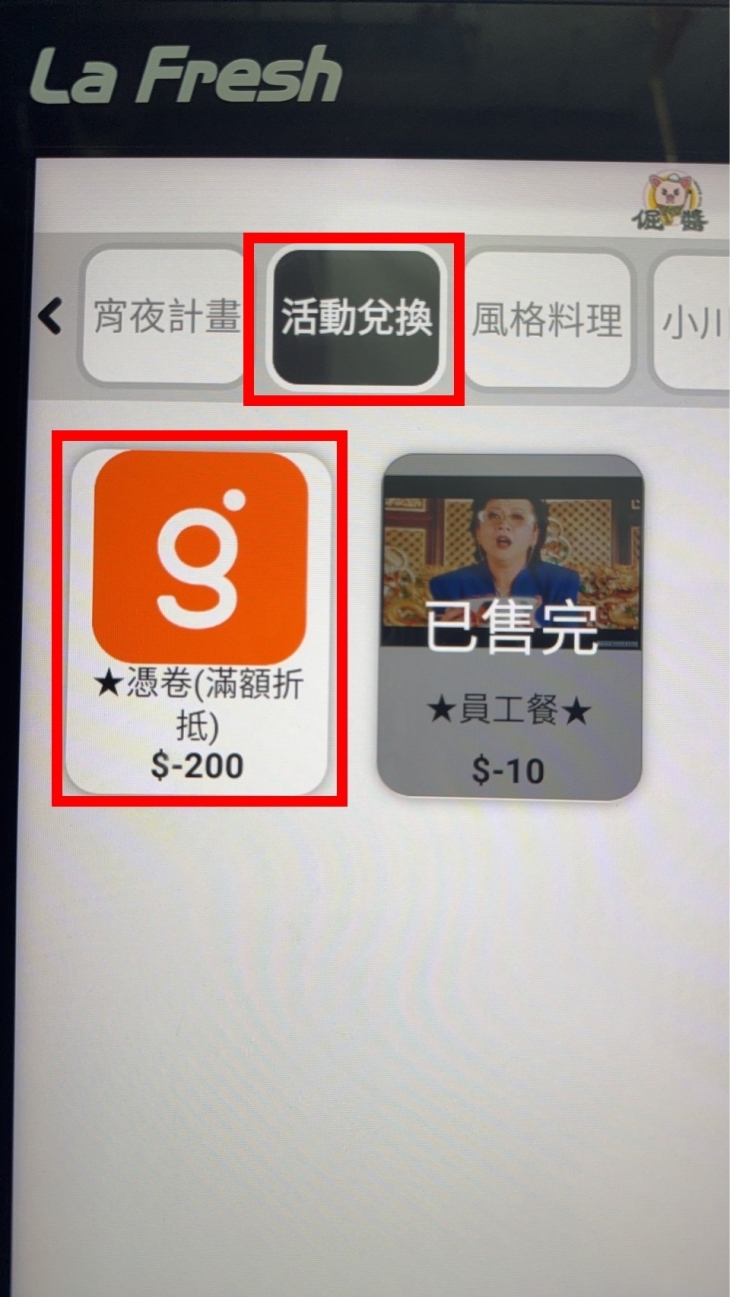The image size is (730, 1297).
Task: Tap the sold-out ★員工餐★ item card
Action: coord(510,627)
